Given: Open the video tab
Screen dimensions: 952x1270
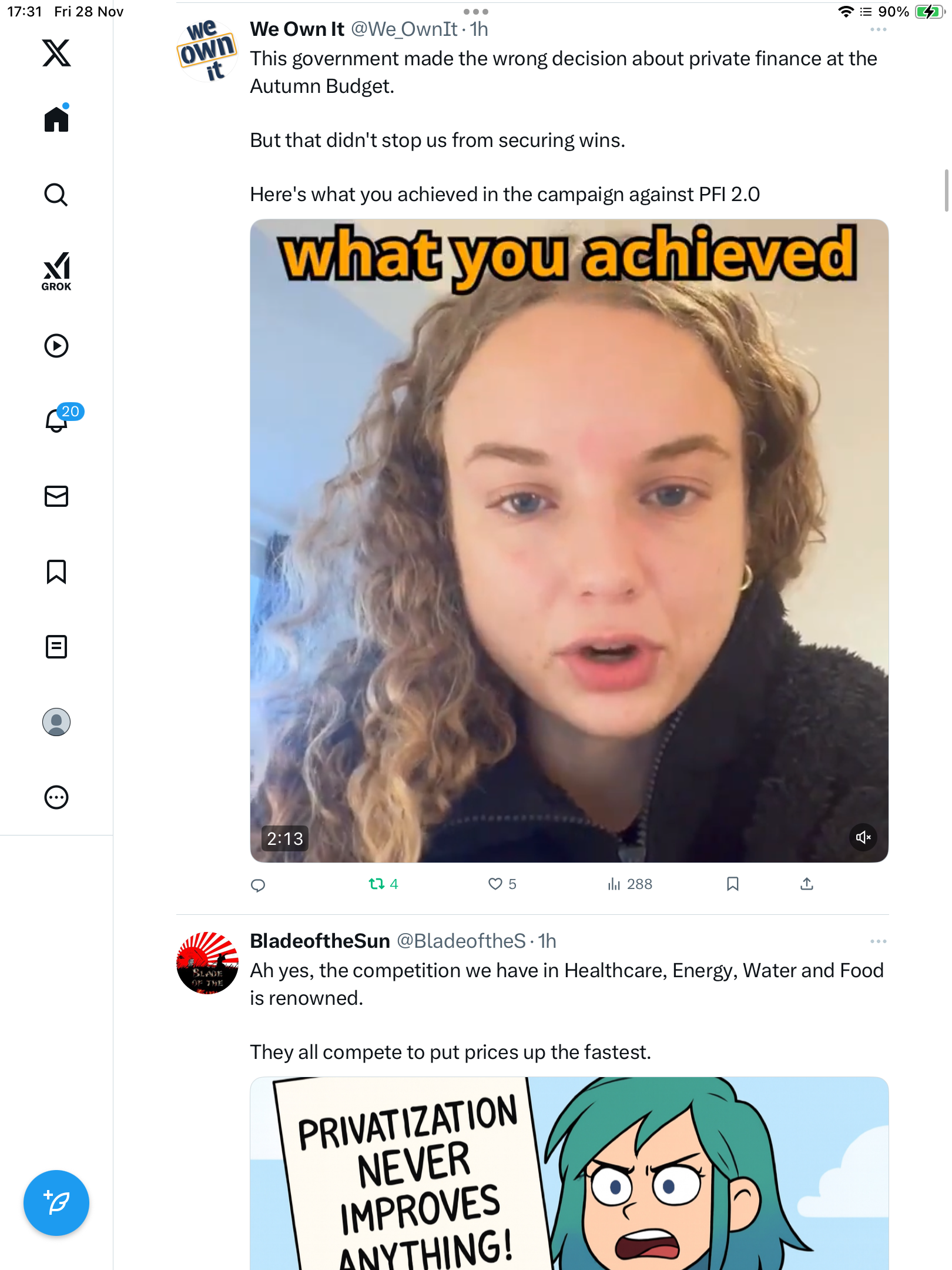Looking at the screenshot, I should [56, 346].
